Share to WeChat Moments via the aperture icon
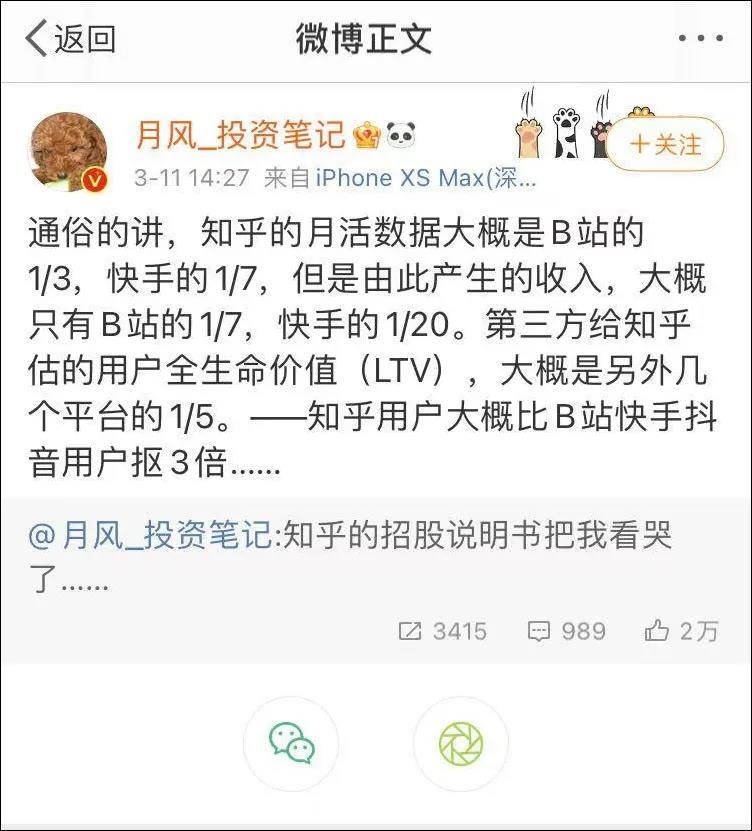The image size is (752, 831). pos(462,744)
